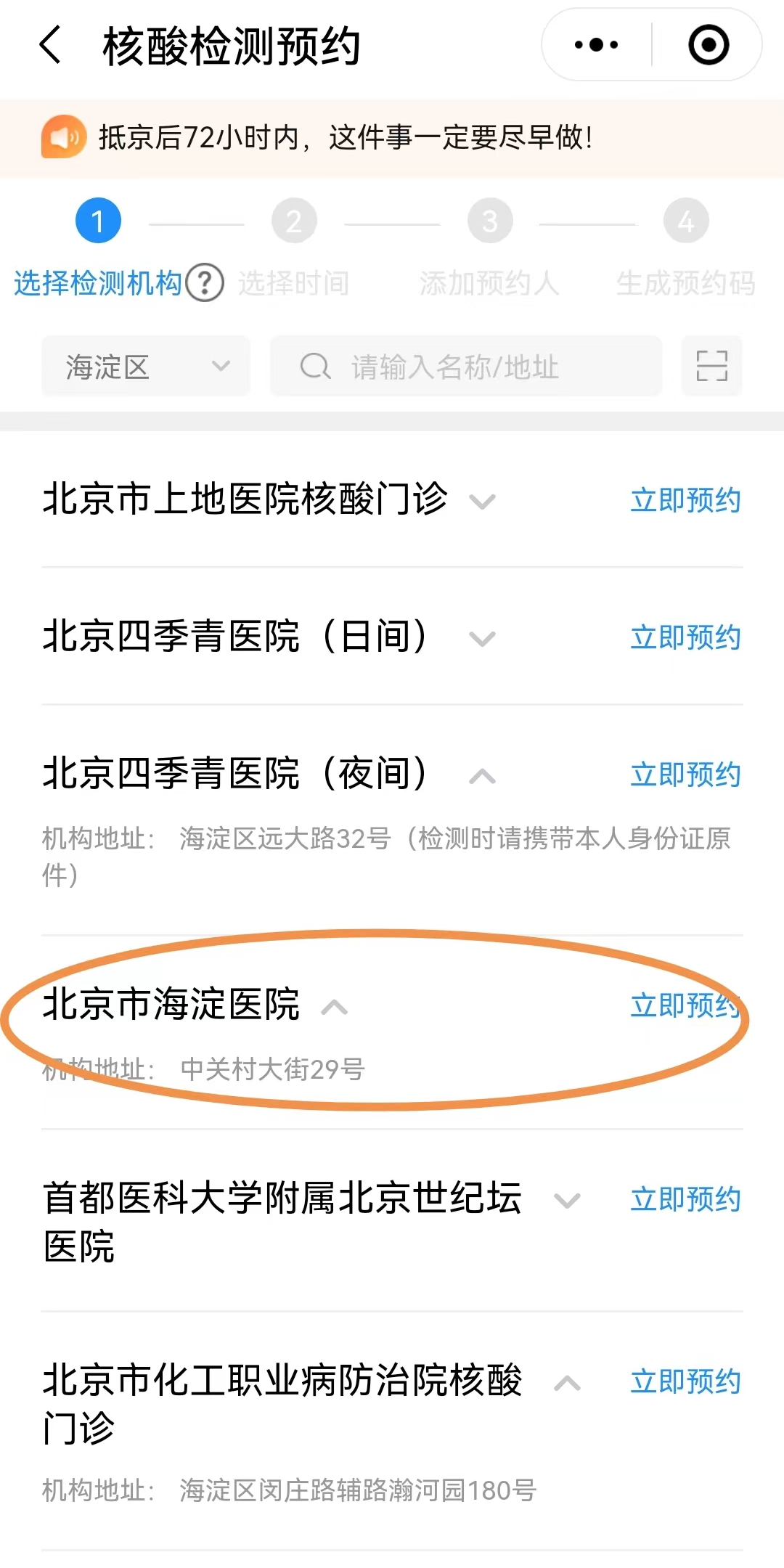Book 北京市化工职业病防治院核酸门诊 with 立即预约
This screenshot has height=1568, width=784.
click(x=685, y=1381)
